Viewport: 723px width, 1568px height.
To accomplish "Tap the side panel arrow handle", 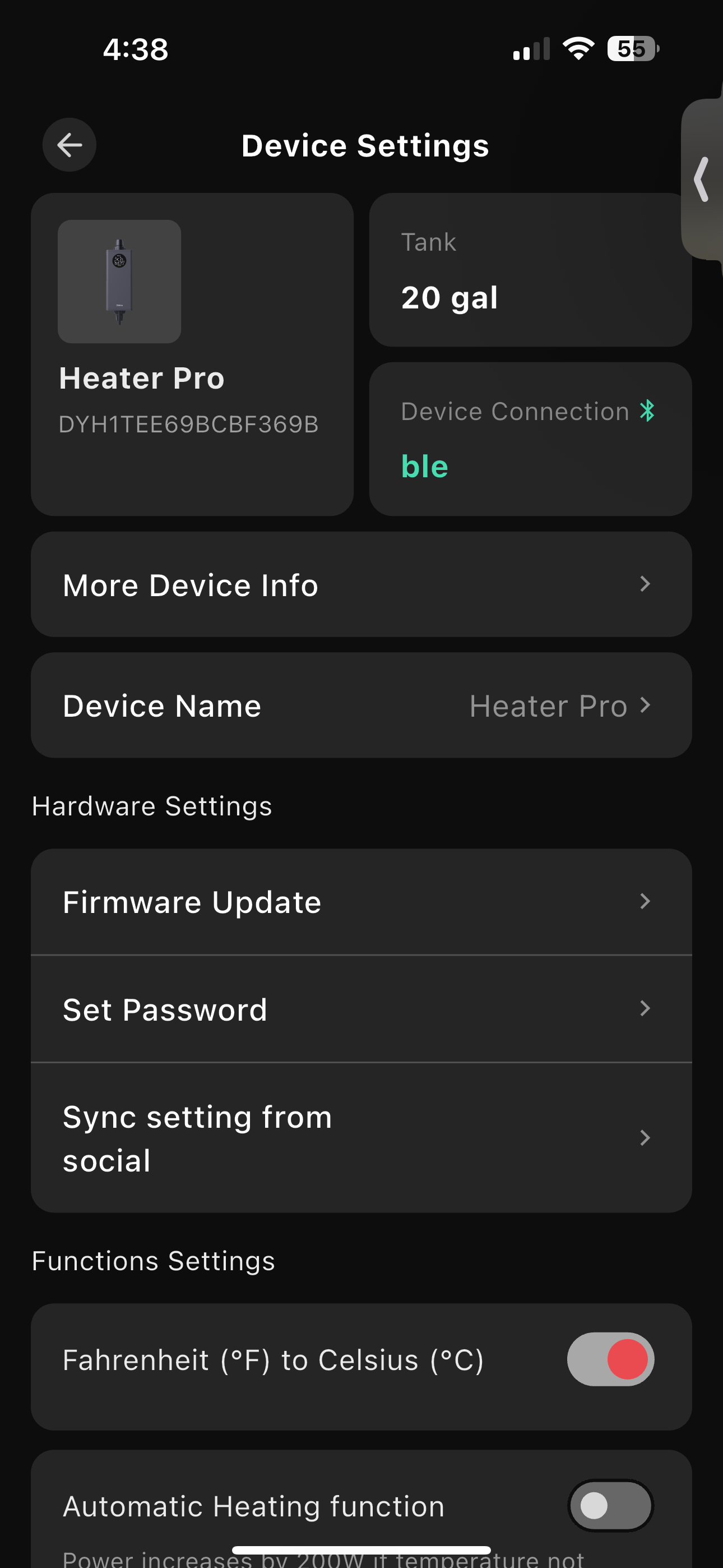I will pos(702,179).
